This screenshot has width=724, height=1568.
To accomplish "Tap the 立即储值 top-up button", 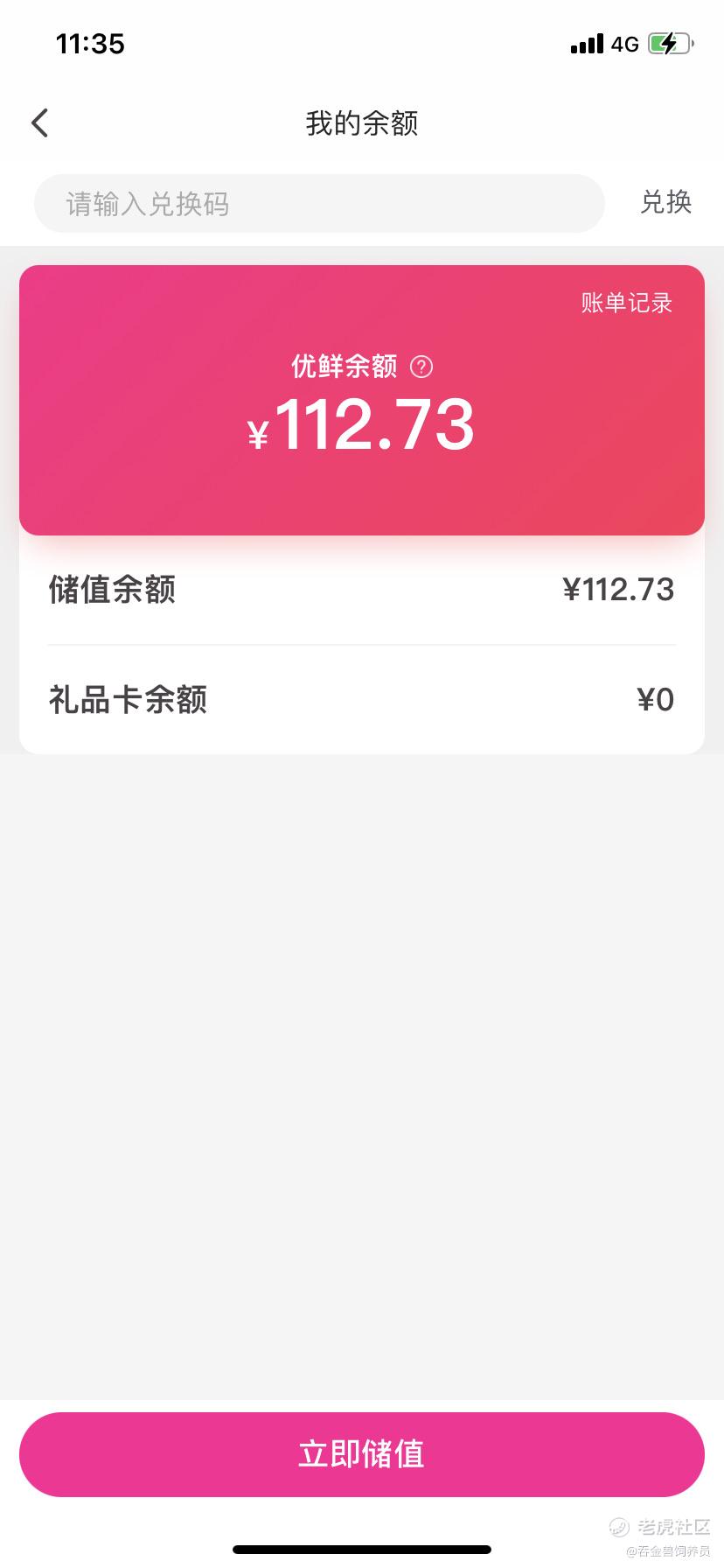I will (x=362, y=1454).
